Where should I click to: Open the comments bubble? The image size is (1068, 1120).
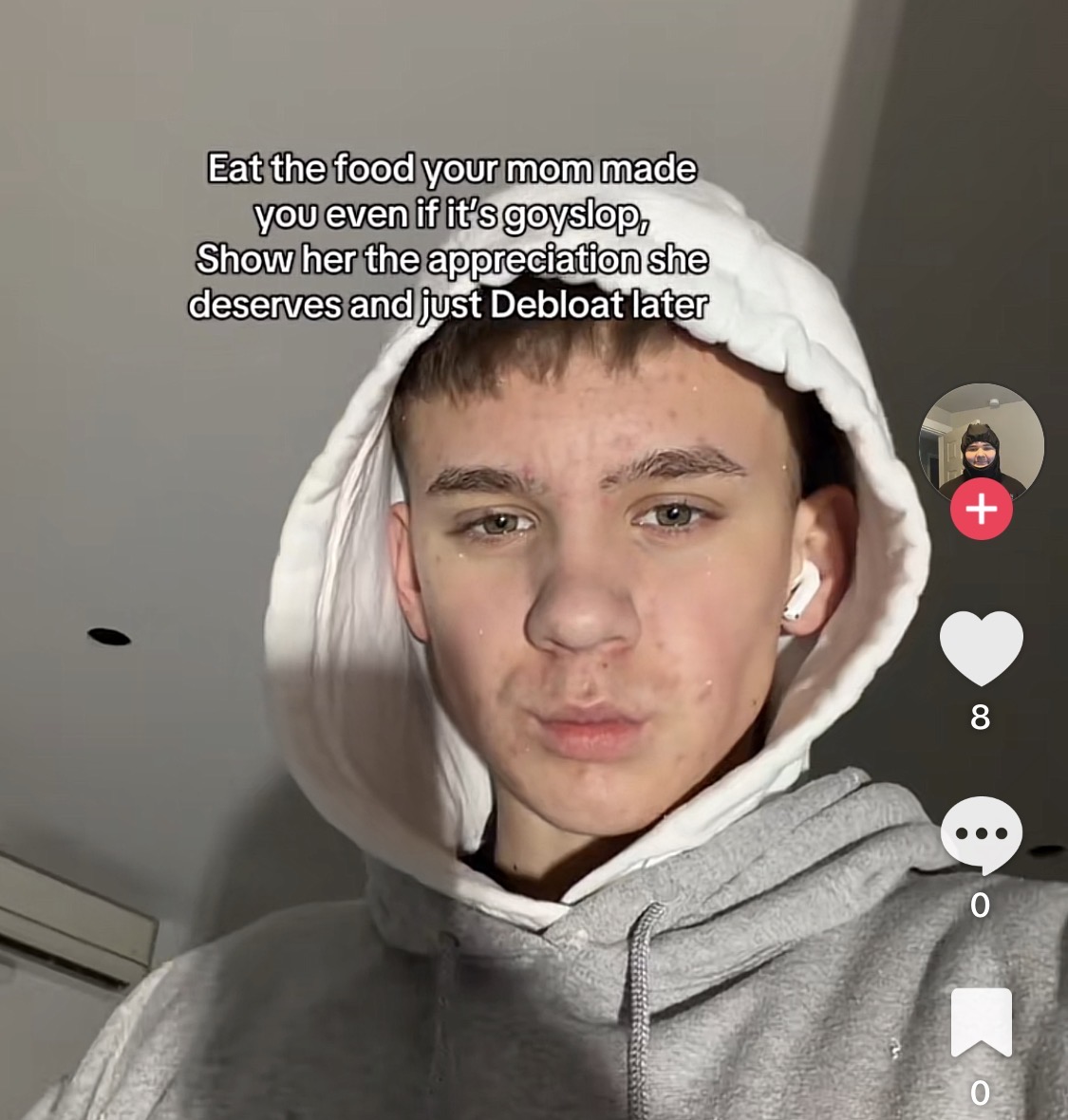point(981,834)
